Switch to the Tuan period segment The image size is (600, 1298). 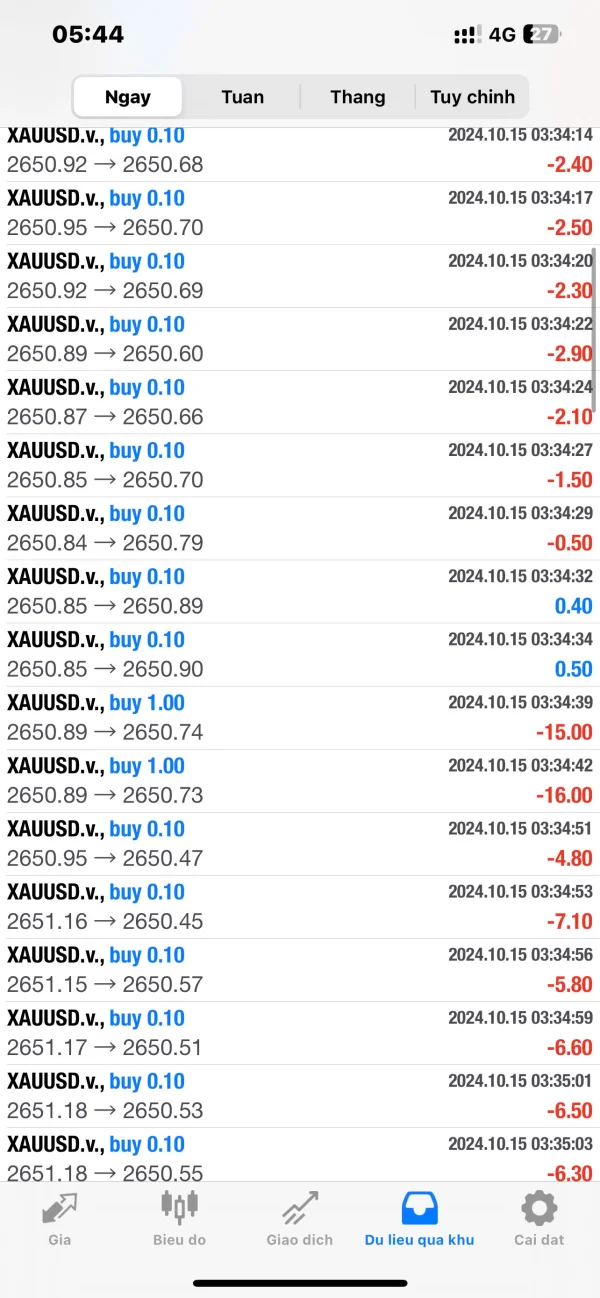242,97
